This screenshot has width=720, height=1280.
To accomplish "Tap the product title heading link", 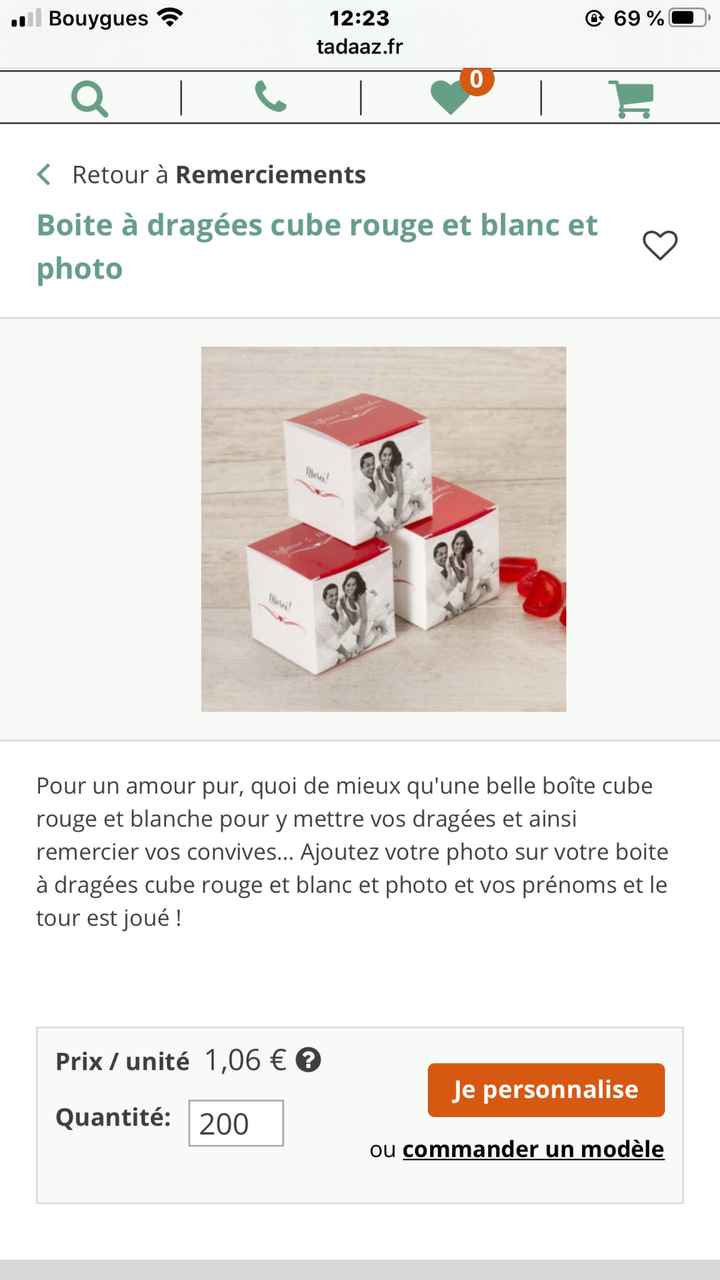I will [317, 246].
